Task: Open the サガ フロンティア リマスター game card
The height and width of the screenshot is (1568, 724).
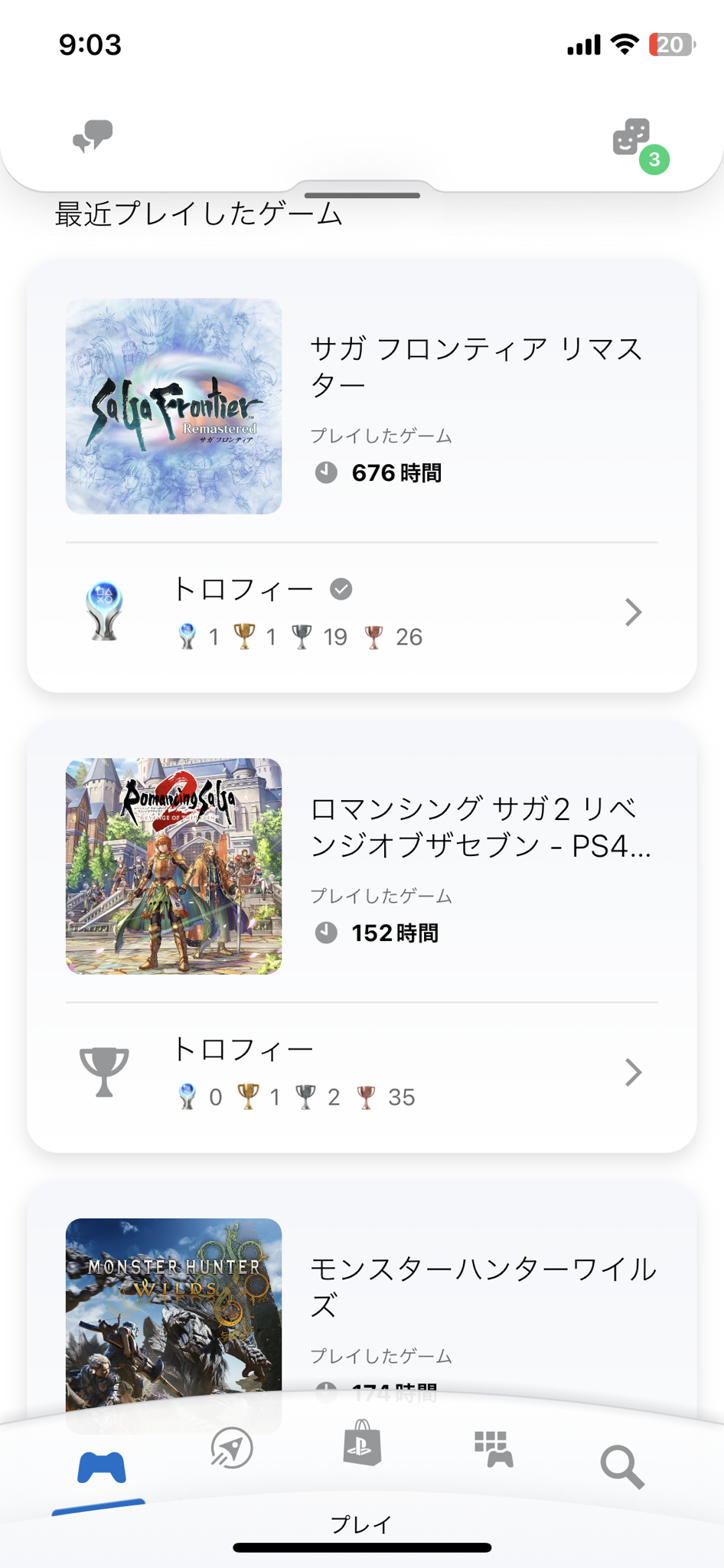Action: click(361, 407)
